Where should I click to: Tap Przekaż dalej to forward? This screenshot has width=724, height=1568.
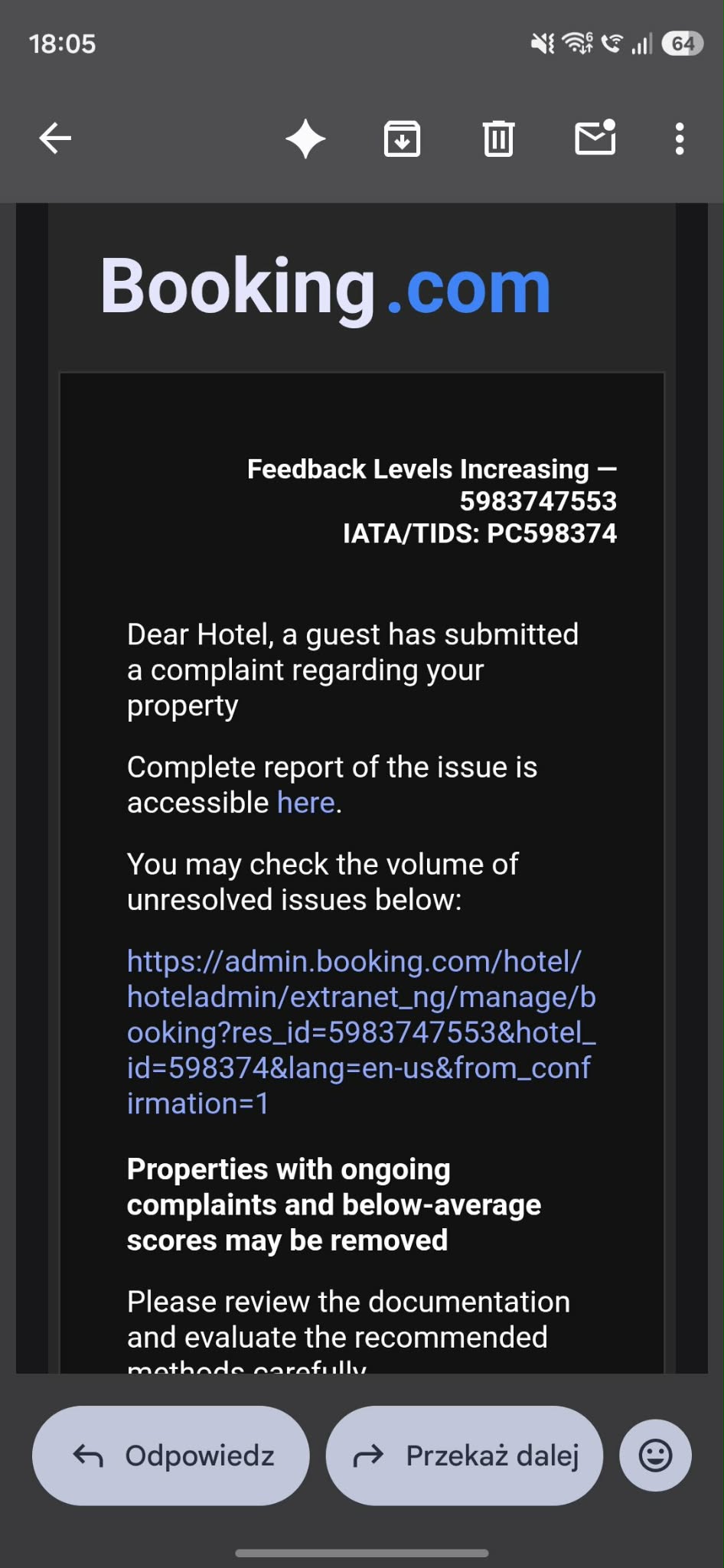point(464,1456)
